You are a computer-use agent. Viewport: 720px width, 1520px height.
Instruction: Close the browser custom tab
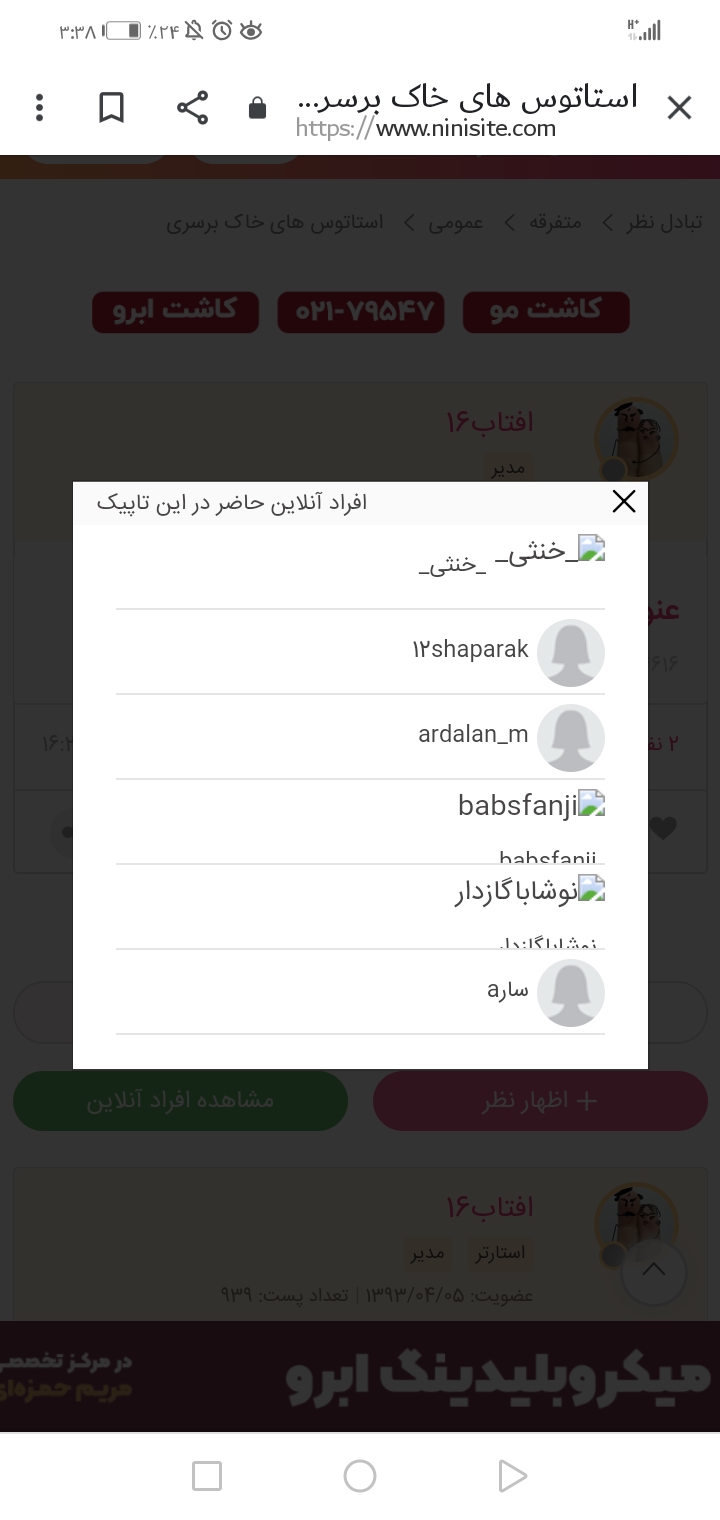click(679, 108)
